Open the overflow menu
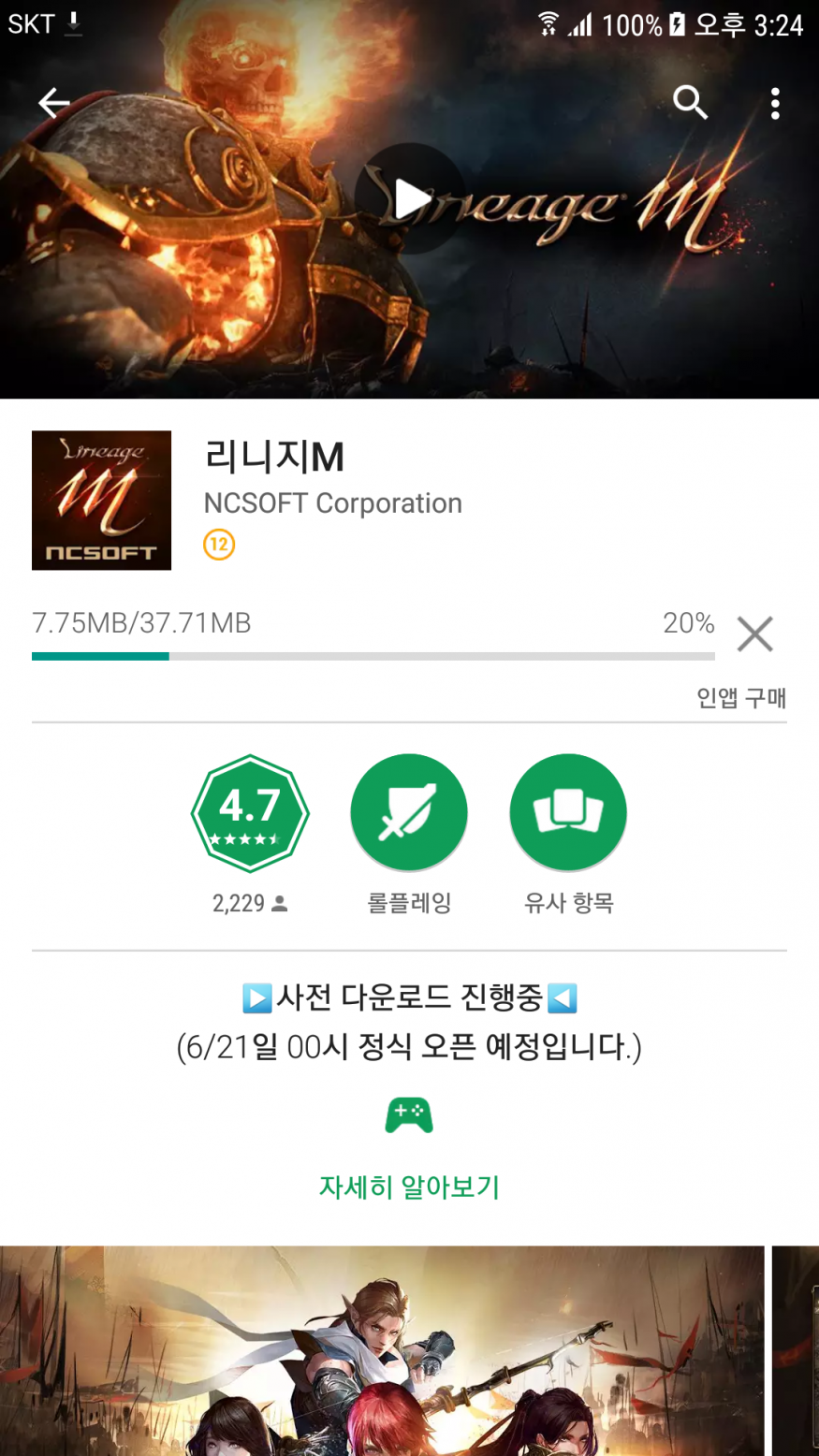Screen dimensions: 819x1456 [774, 103]
